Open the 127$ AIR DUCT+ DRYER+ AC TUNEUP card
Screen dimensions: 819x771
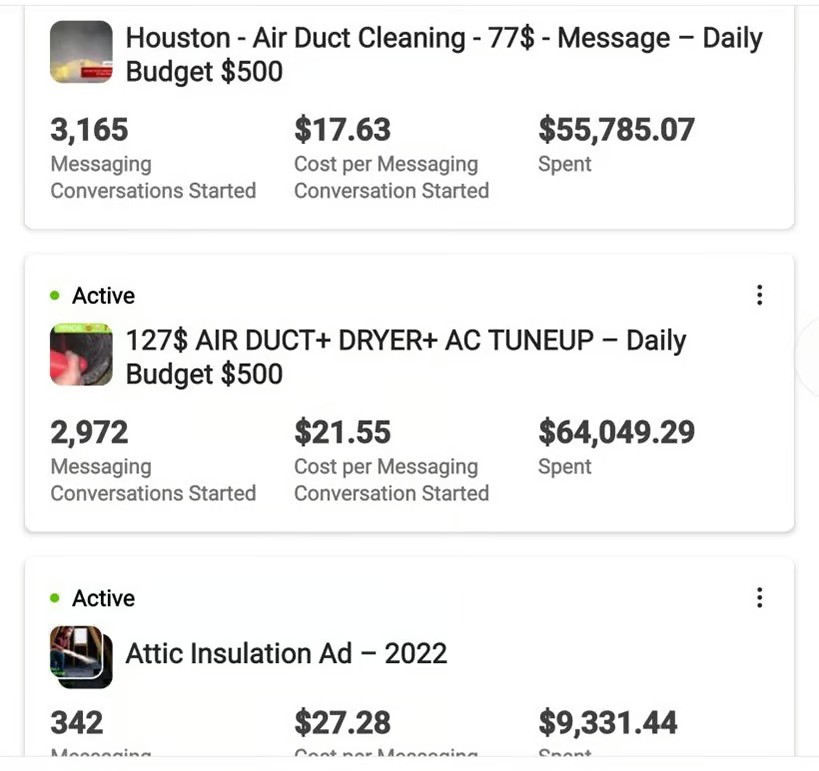pyautogui.click(x=405, y=357)
